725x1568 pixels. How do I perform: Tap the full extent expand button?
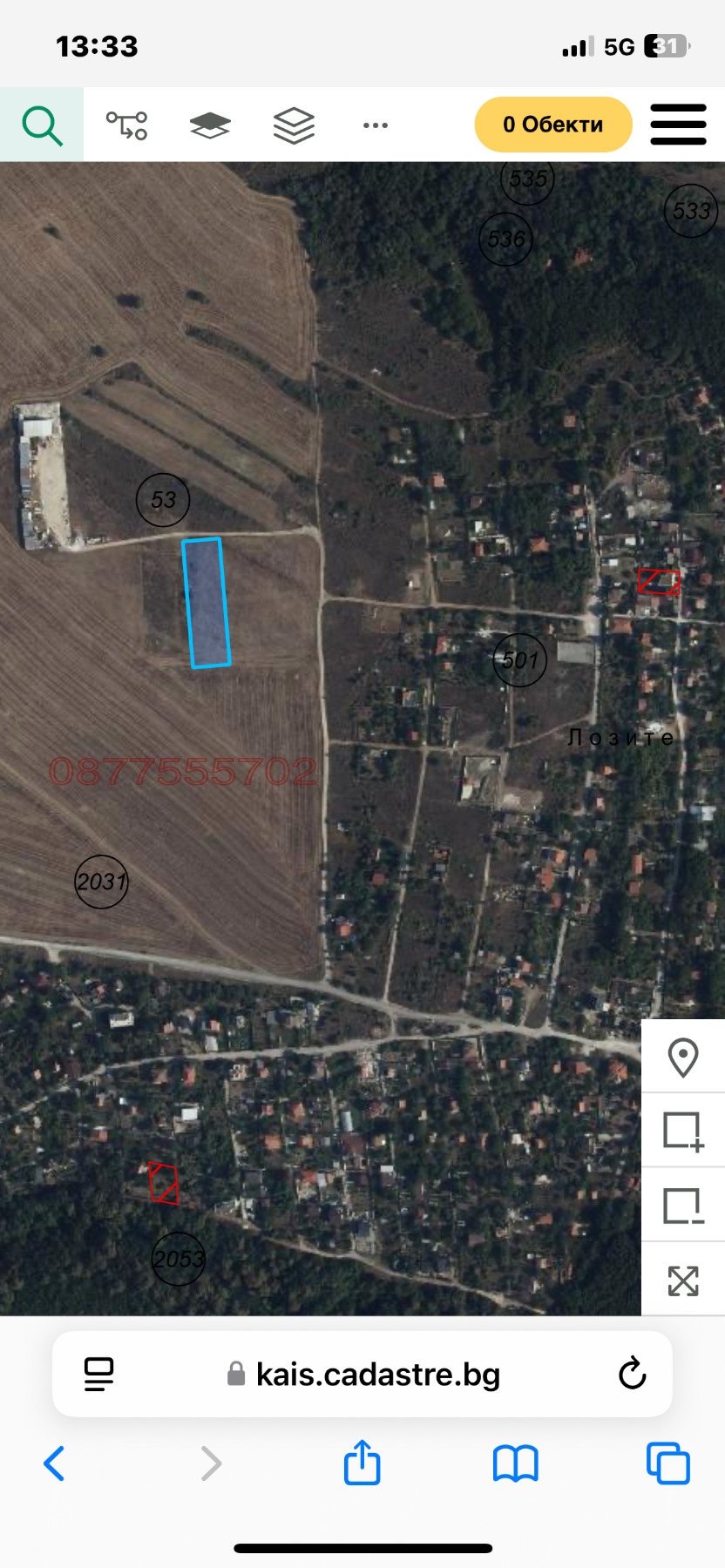(683, 1281)
